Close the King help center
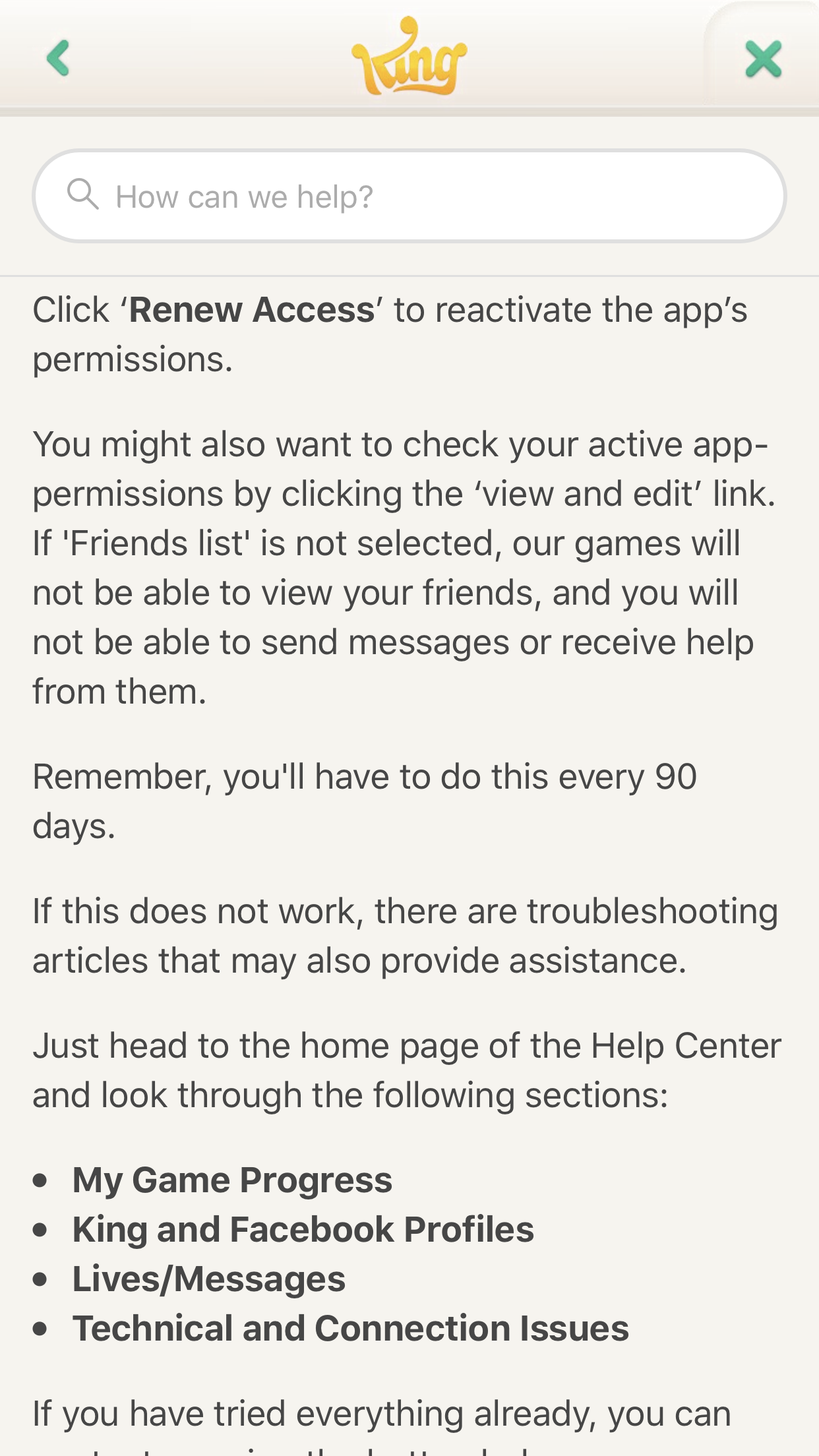Viewport: 819px width, 1456px height. coord(763,59)
